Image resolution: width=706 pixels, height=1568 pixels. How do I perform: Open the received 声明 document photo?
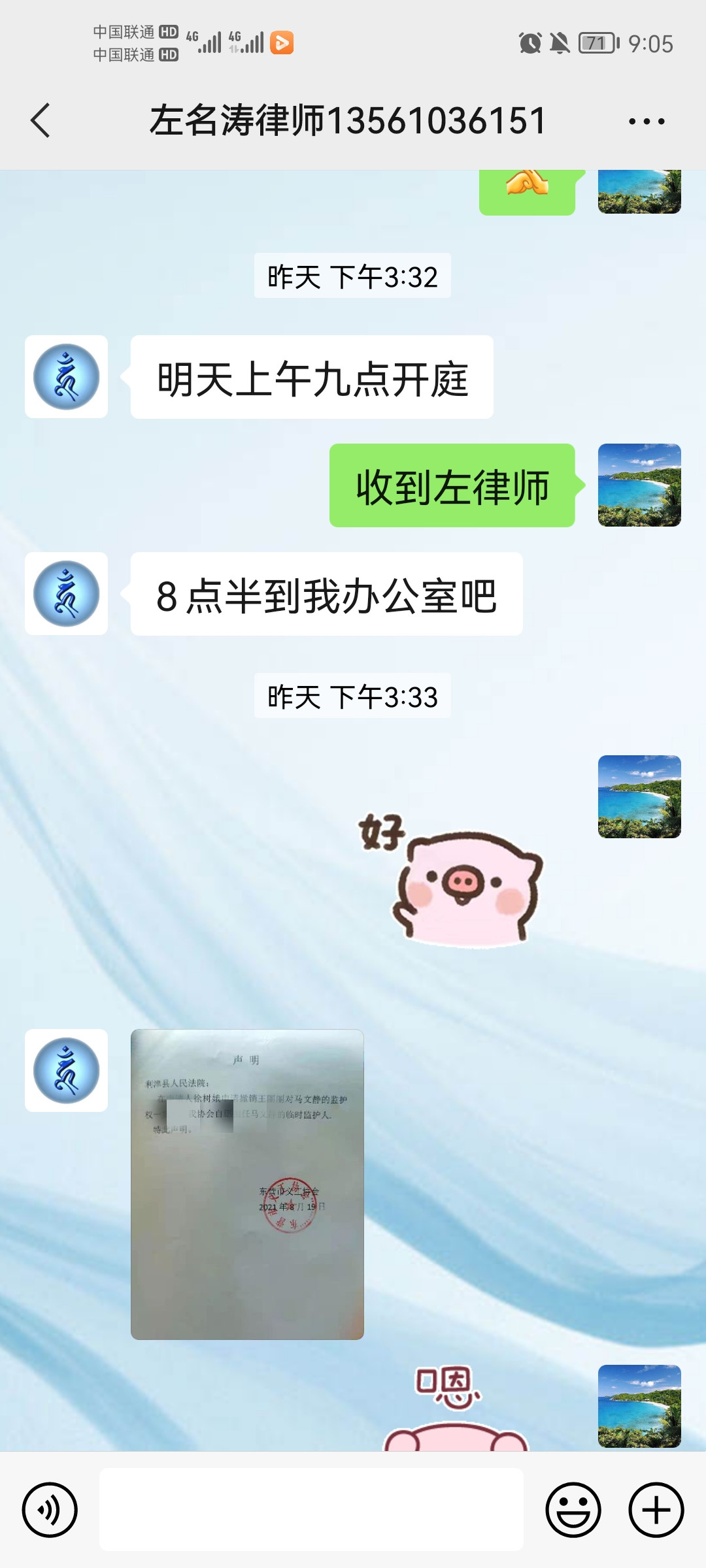tap(247, 1184)
